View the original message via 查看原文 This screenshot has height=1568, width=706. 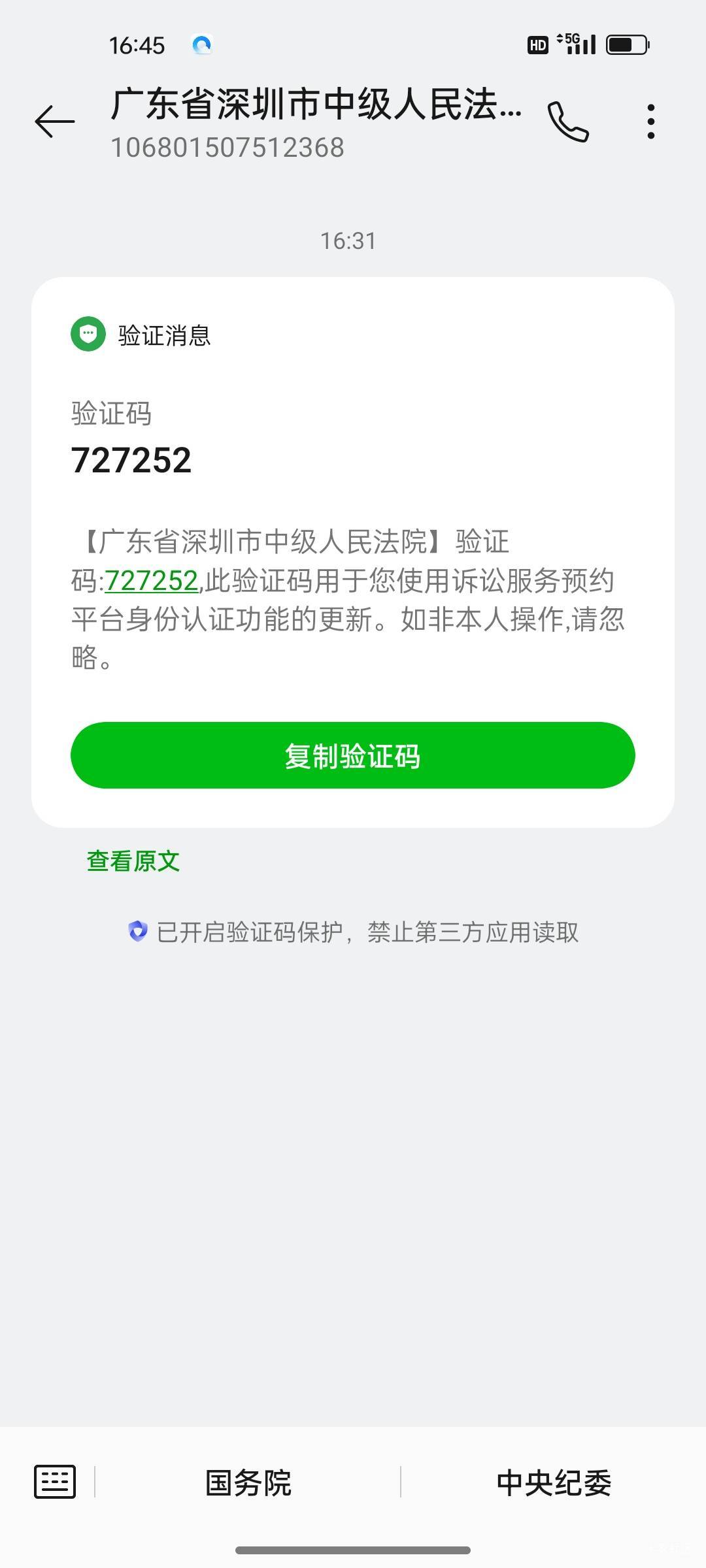point(133,861)
